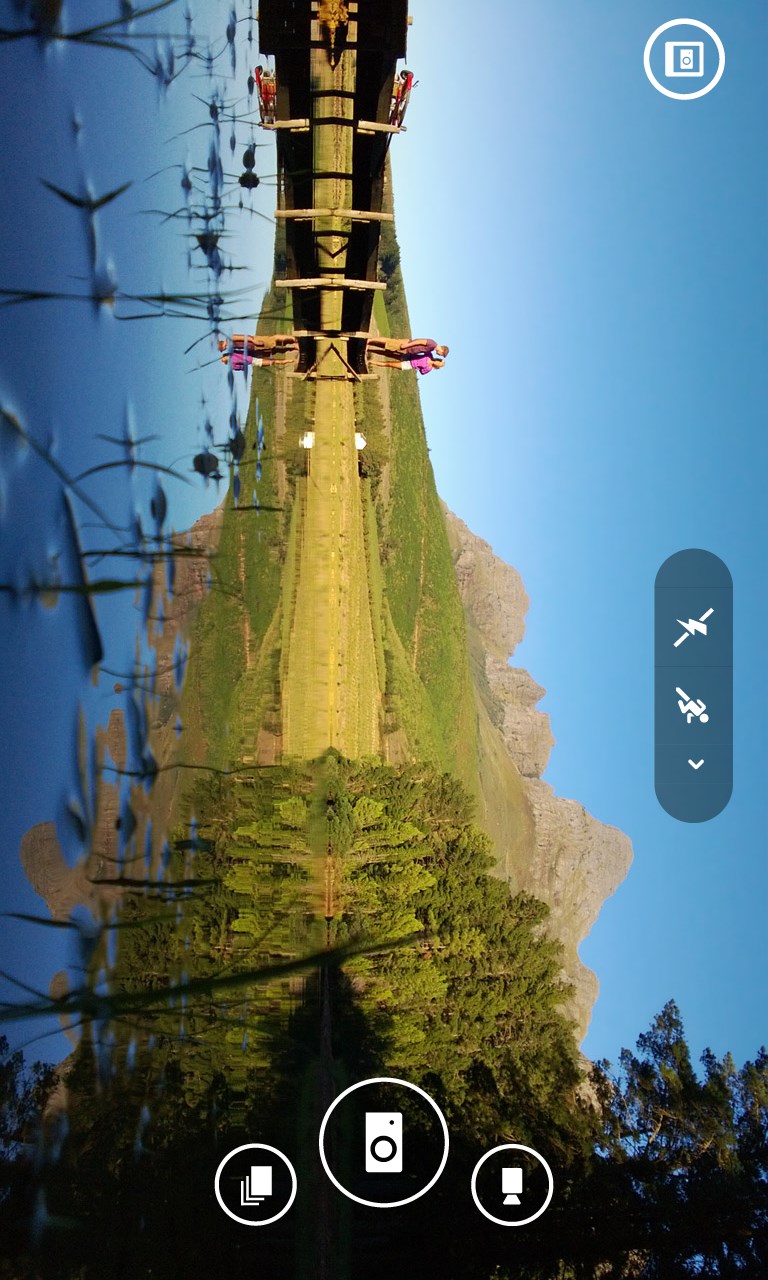This screenshot has height=1280, width=768.
Task: Toggle the crossed-out motion setting icon
Action: coord(694,705)
